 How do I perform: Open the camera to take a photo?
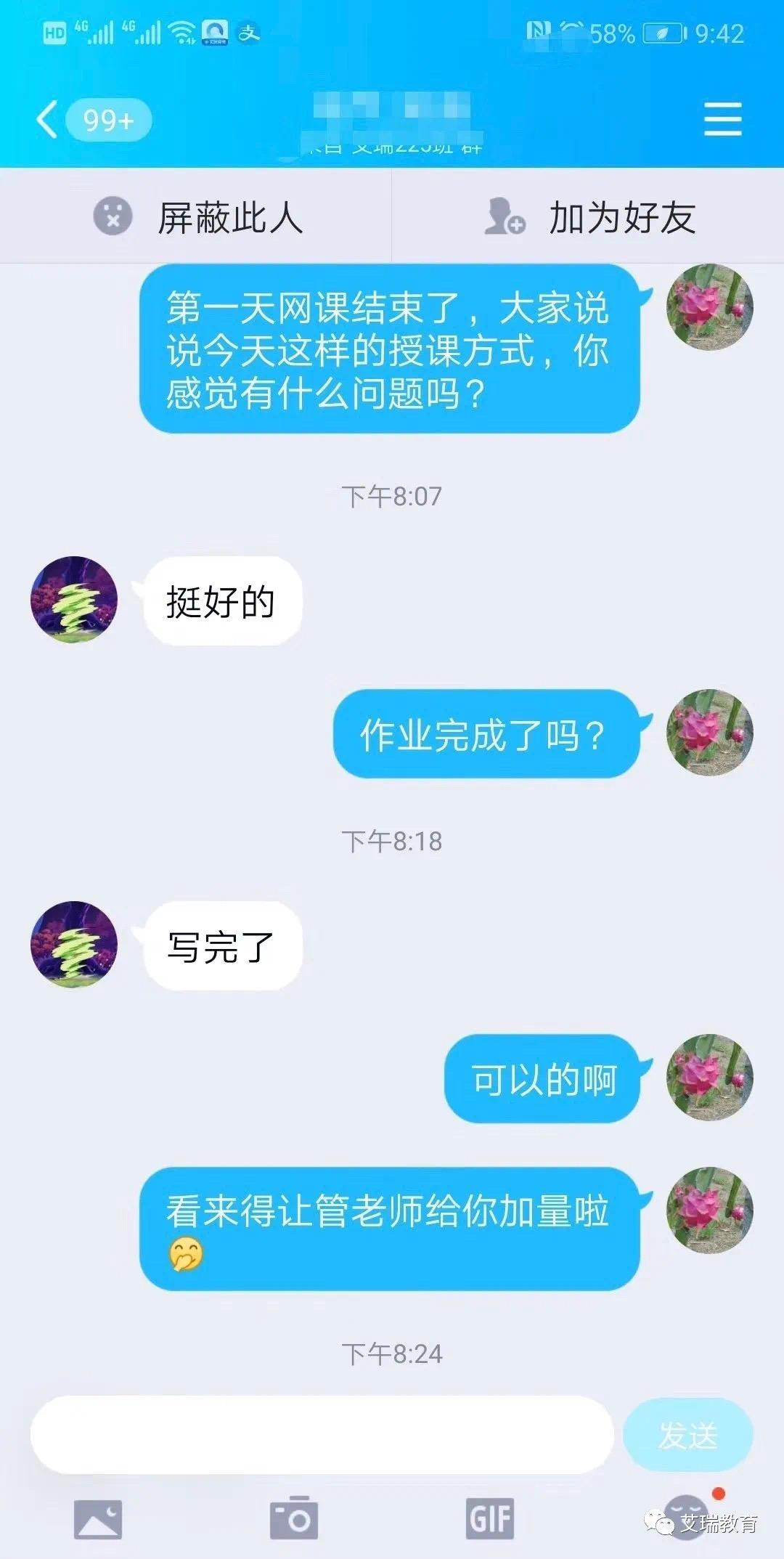[294, 1518]
